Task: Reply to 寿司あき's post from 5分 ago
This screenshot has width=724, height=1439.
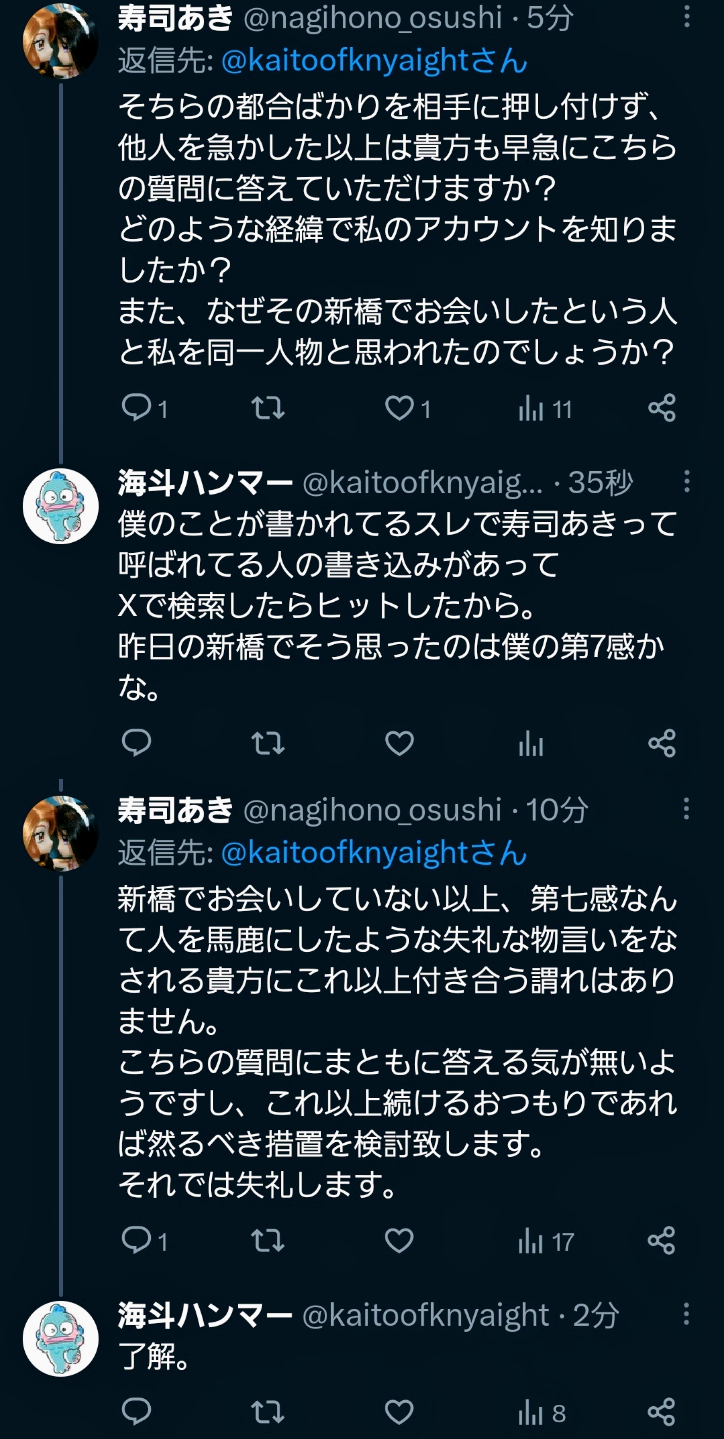Action: tap(135, 408)
